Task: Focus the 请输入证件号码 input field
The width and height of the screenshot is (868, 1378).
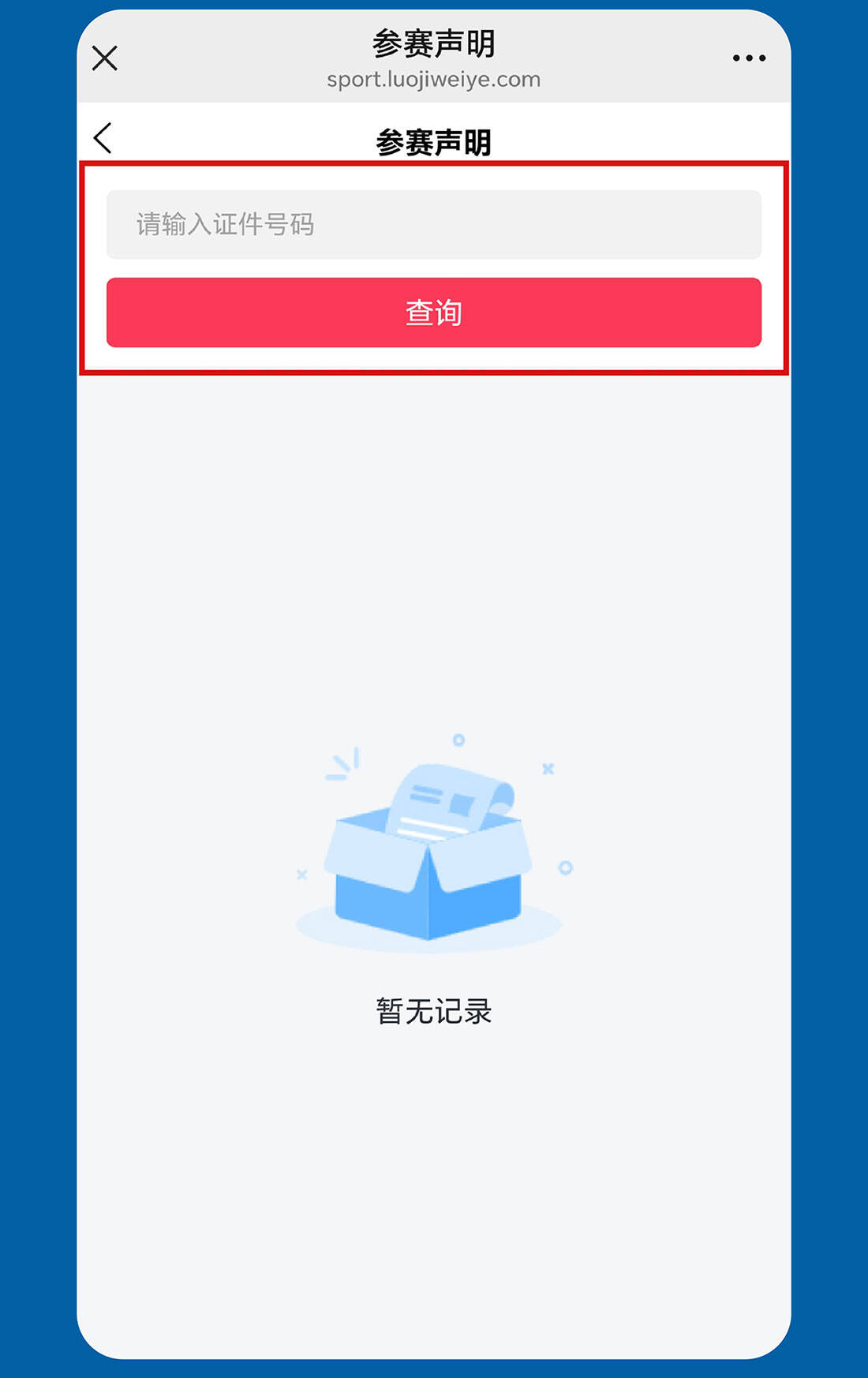Action: 433,224
